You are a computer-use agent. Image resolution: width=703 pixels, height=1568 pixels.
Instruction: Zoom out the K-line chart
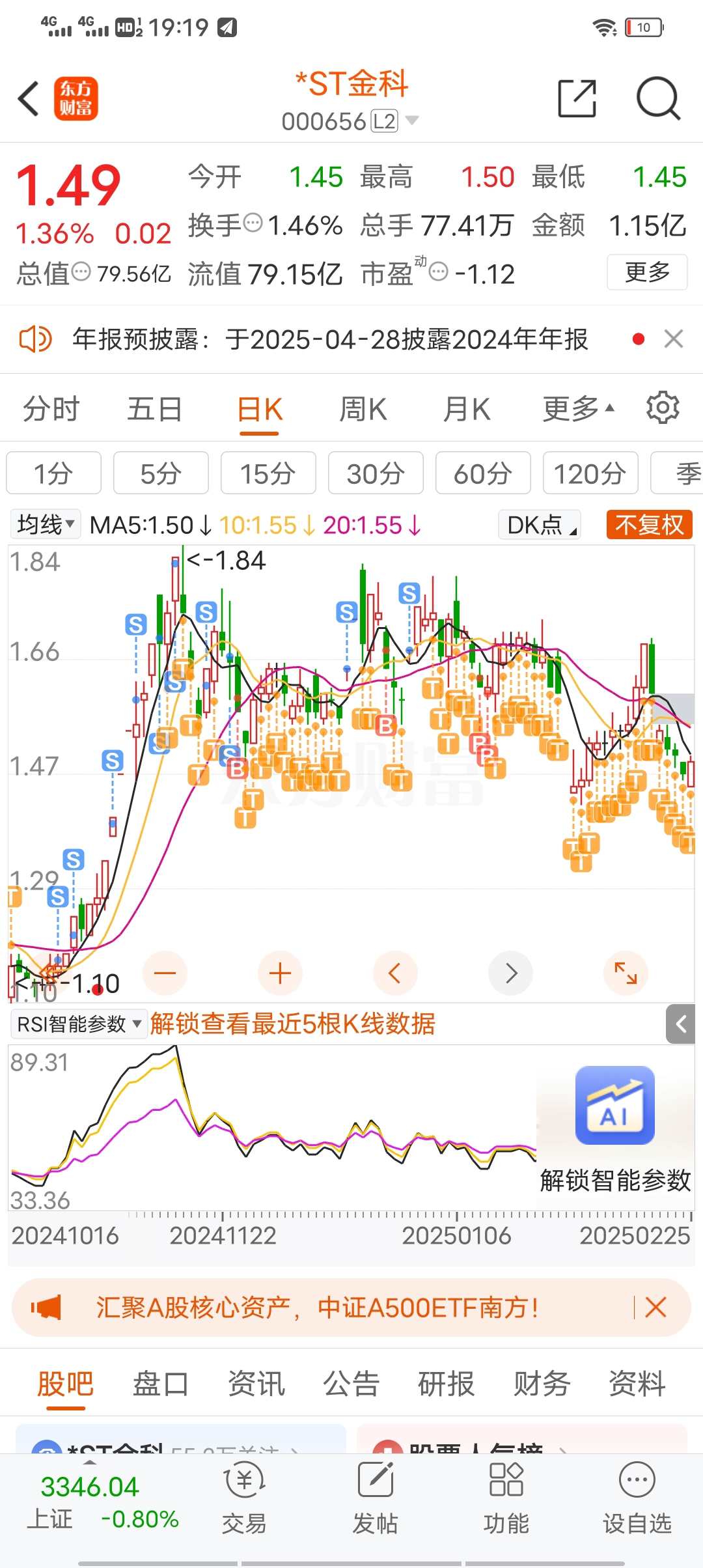coord(165,973)
